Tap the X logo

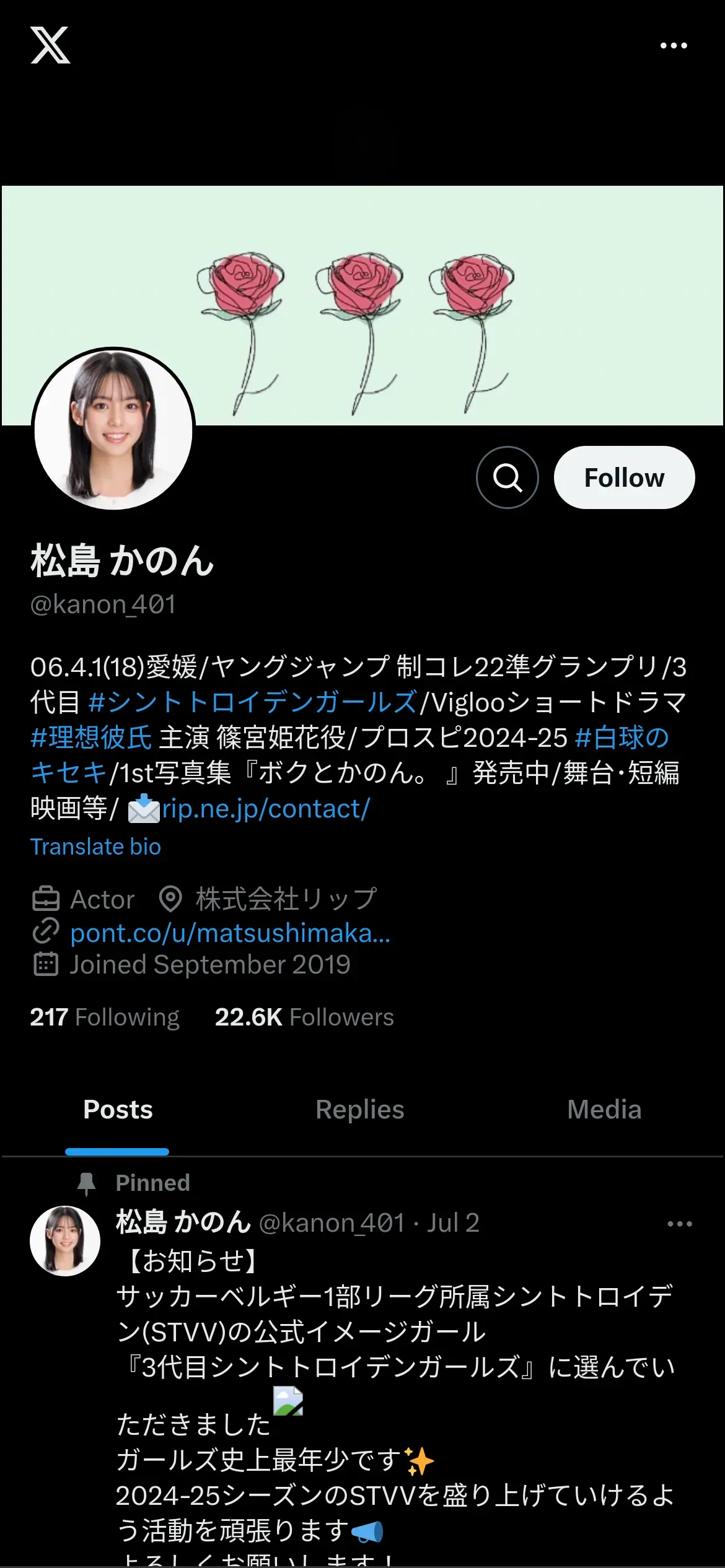click(x=50, y=45)
